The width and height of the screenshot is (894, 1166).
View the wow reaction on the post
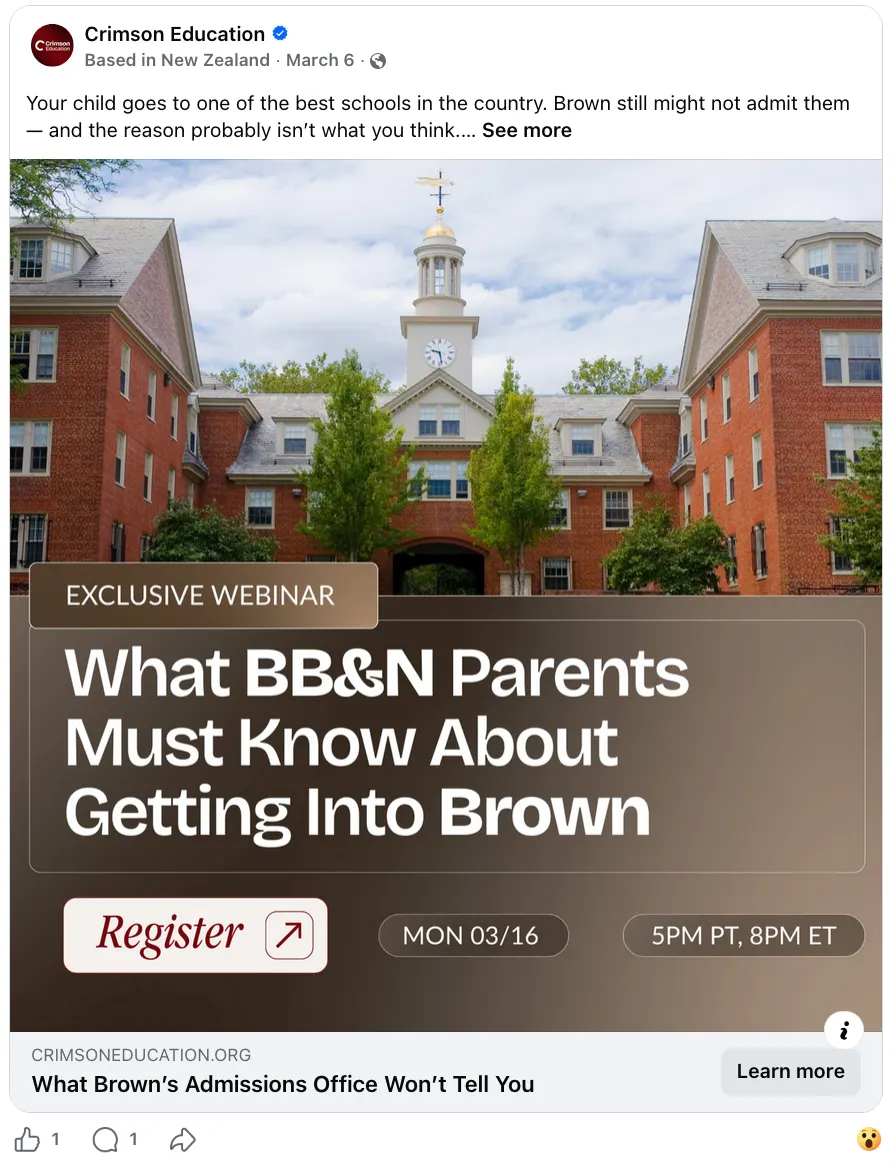pos(868,1139)
